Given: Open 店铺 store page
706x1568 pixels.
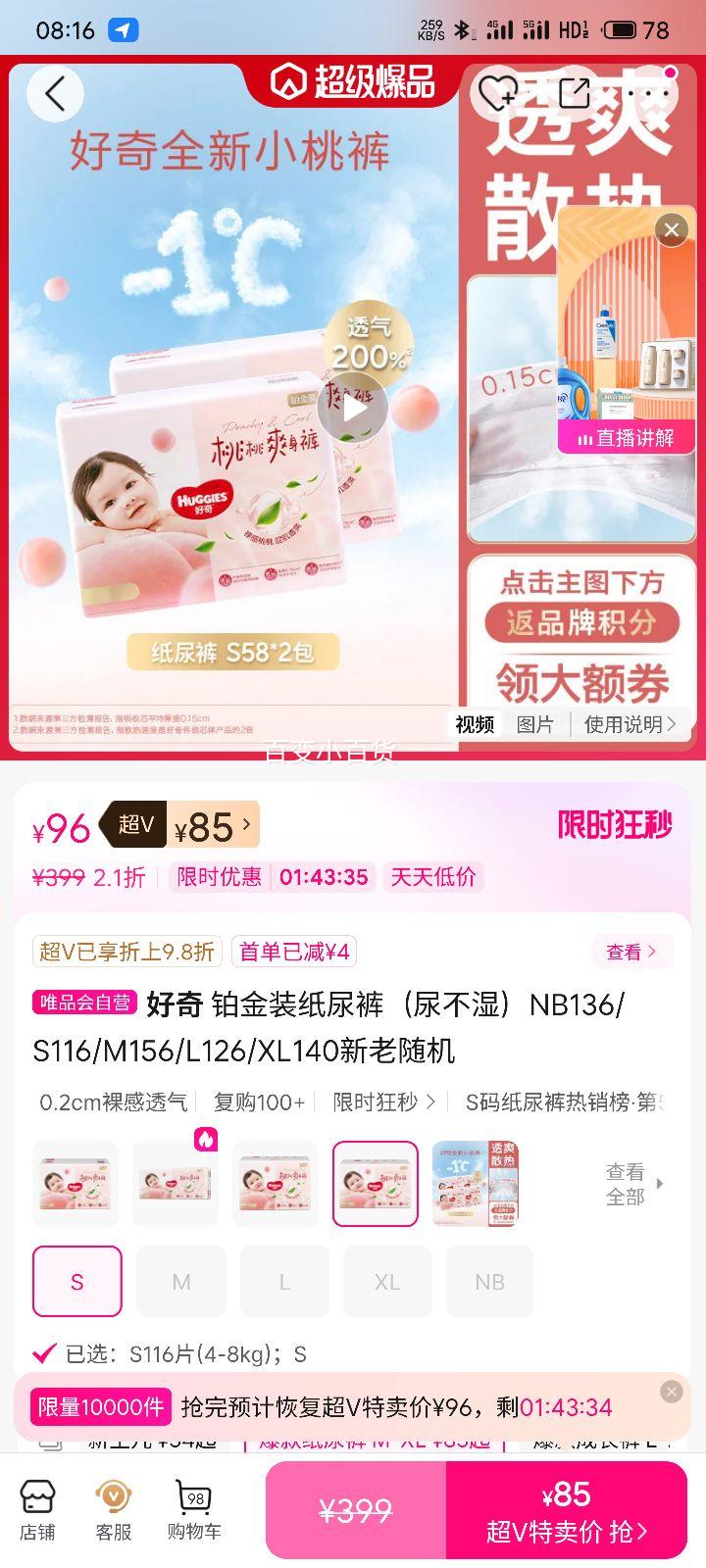Looking at the screenshot, I should [x=37, y=1509].
